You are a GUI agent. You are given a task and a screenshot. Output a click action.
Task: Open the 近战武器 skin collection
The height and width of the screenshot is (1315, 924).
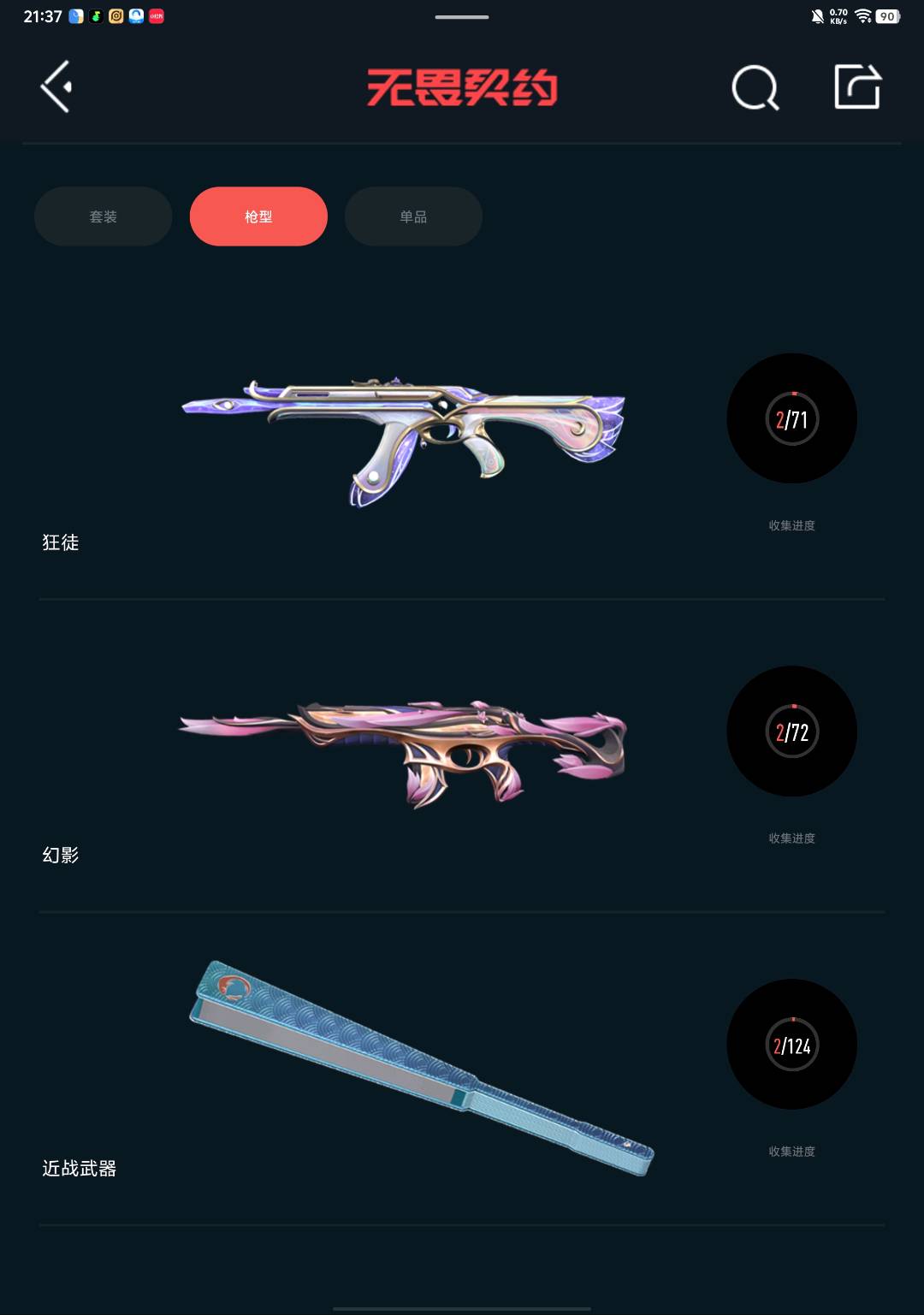pos(421,1067)
